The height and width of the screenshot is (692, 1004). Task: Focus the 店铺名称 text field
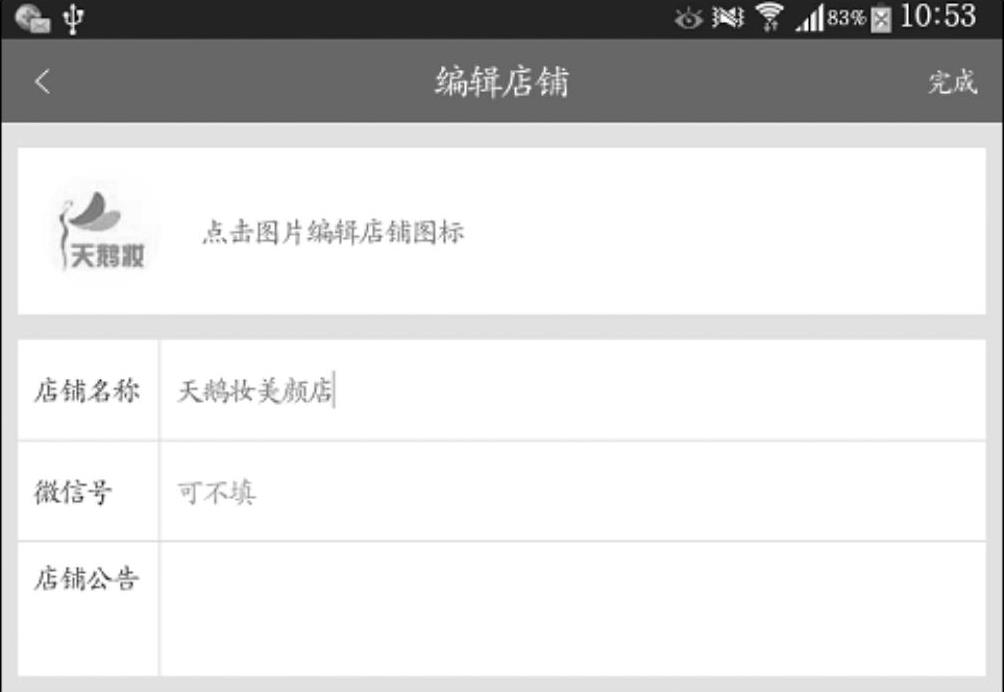click(x=570, y=390)
